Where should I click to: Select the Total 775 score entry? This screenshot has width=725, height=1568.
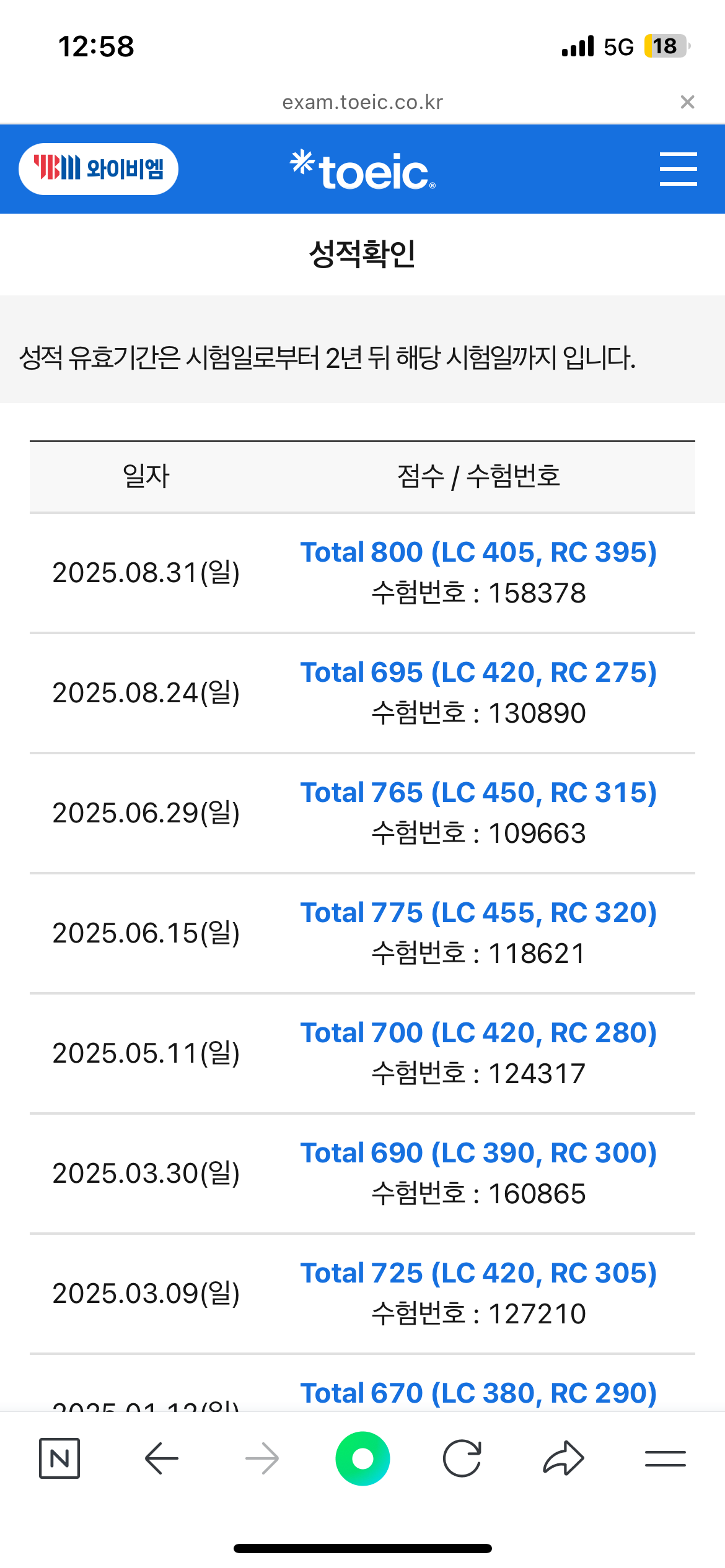478,913
